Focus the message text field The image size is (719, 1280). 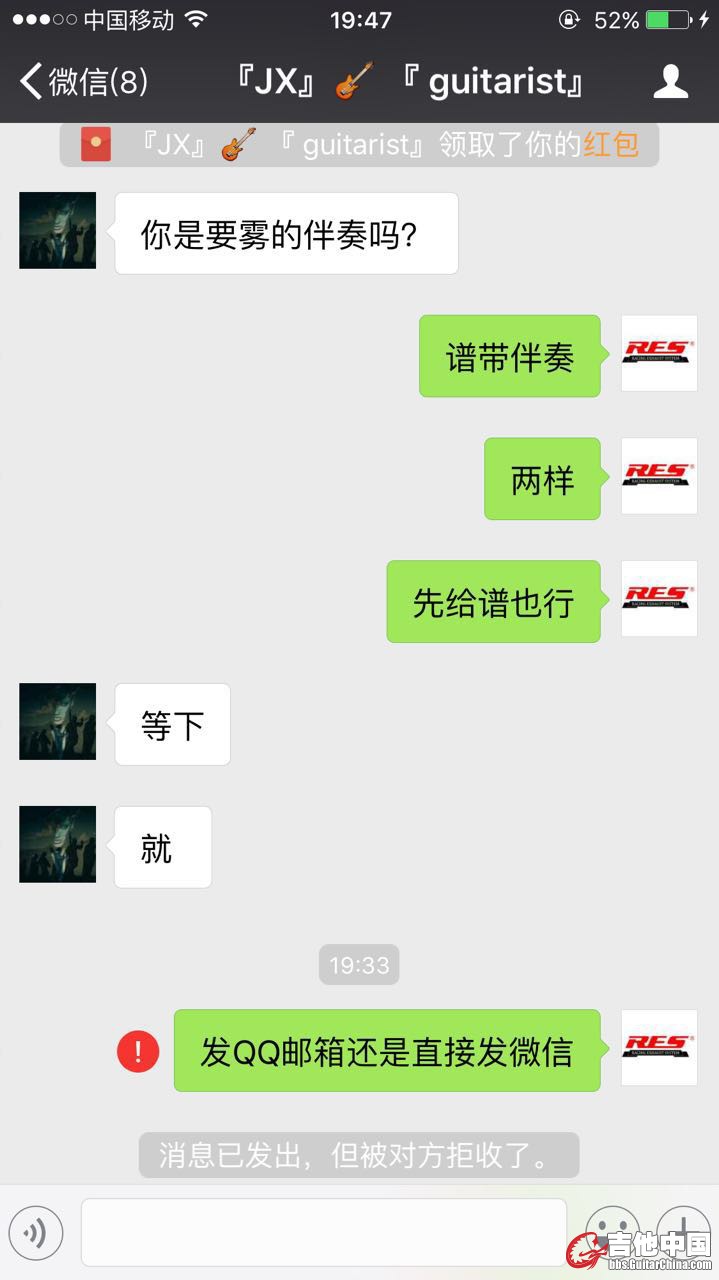point(323,1232)
